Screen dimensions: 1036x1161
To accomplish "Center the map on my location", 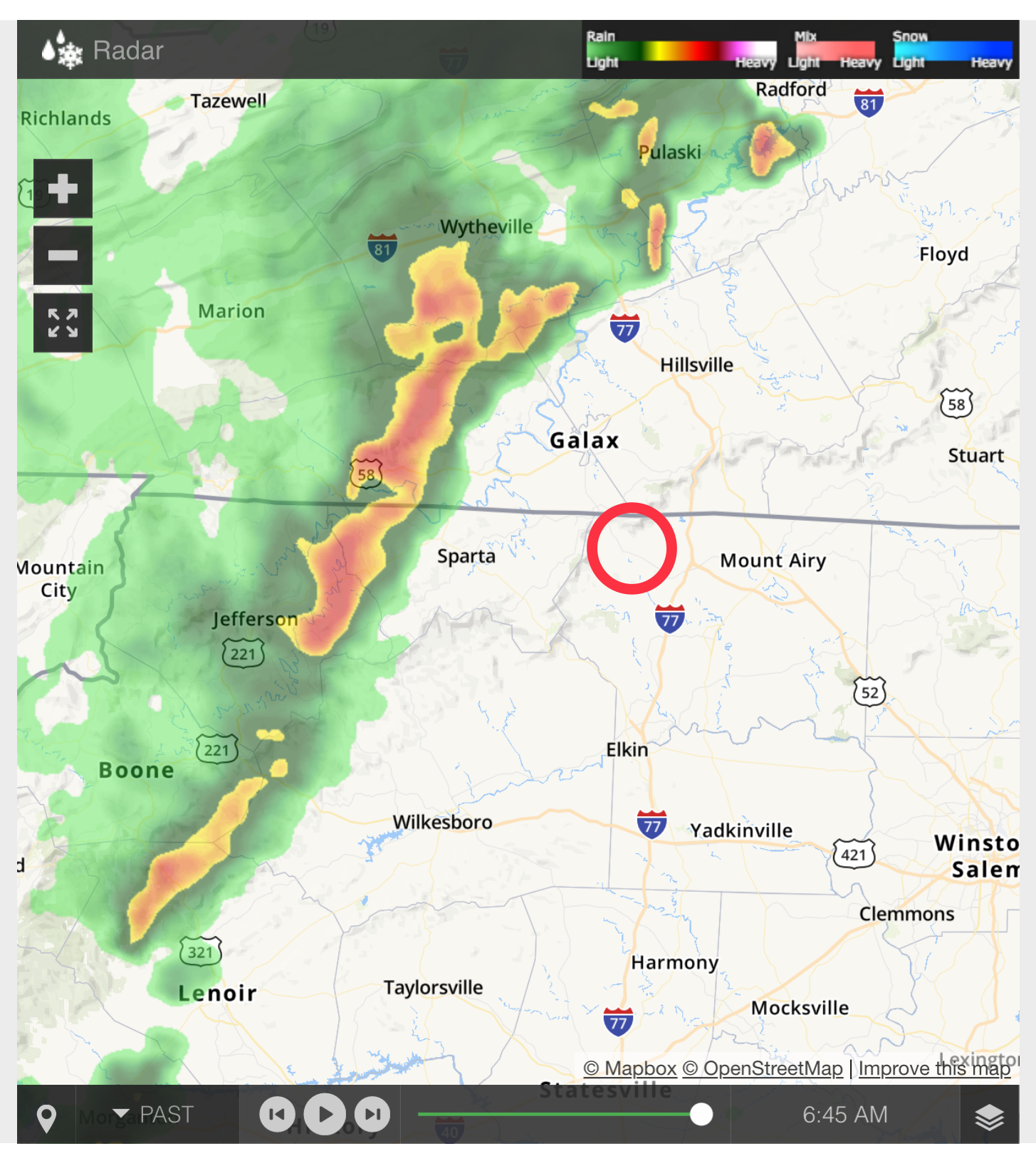I will [x=46, y=1116].
